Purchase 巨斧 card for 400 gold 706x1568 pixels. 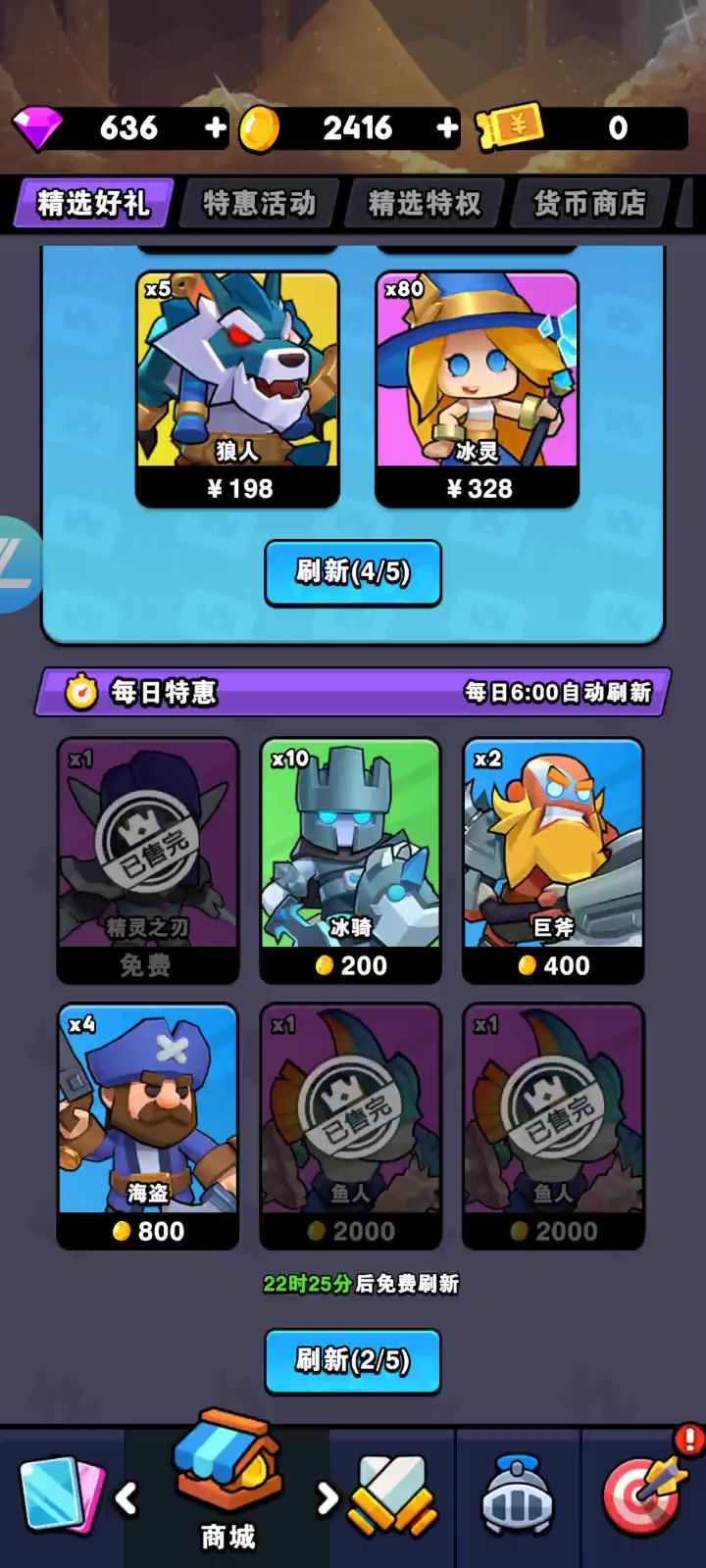pyautogui.click(x=553, y=859)
